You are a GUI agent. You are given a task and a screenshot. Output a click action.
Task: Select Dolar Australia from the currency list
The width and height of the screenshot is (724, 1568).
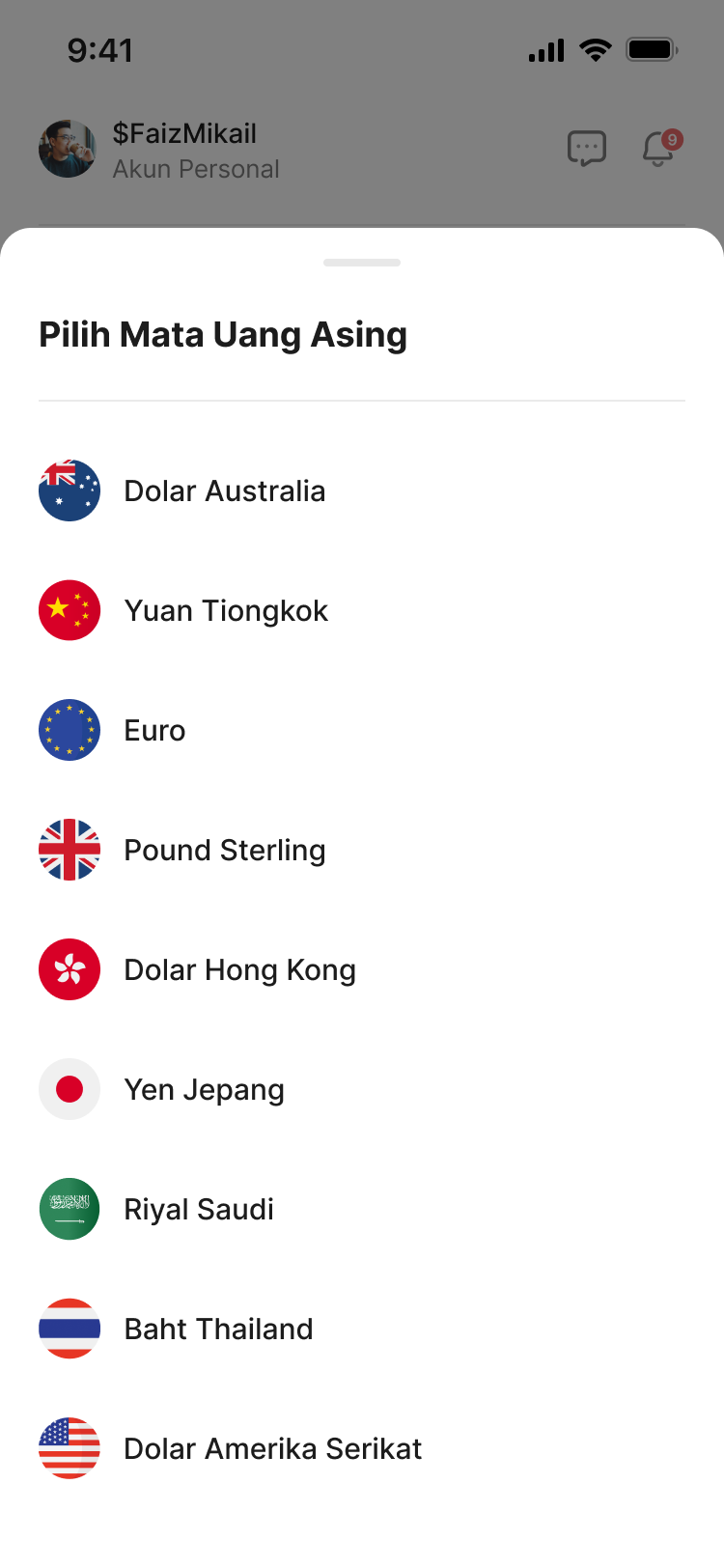(x=224, y=490)
